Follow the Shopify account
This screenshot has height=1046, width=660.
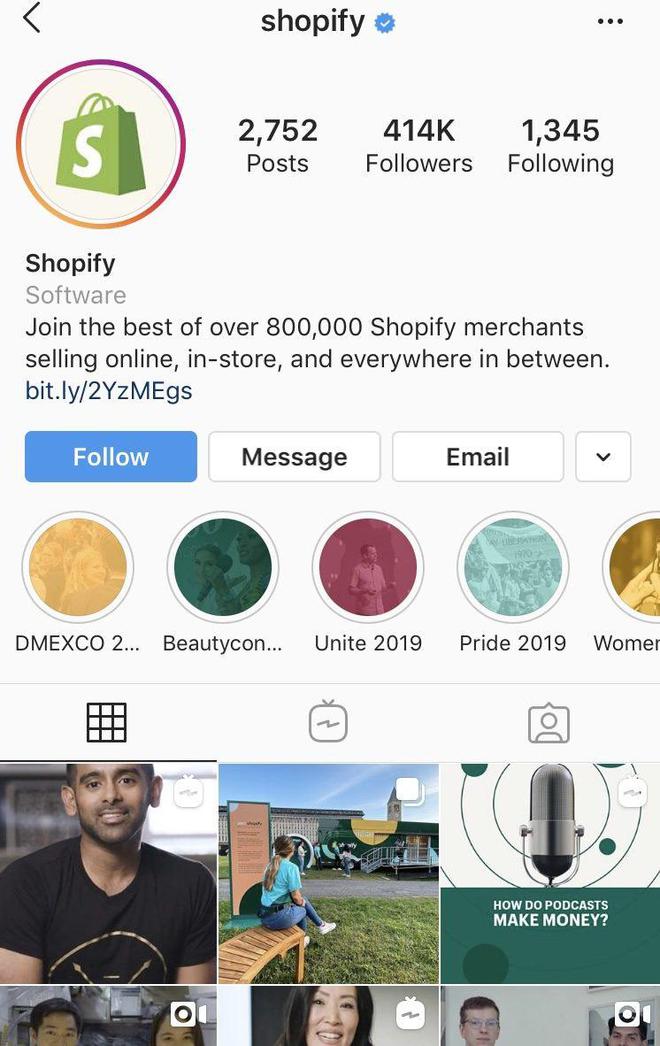pyautogui.click(x=111, y=457)
